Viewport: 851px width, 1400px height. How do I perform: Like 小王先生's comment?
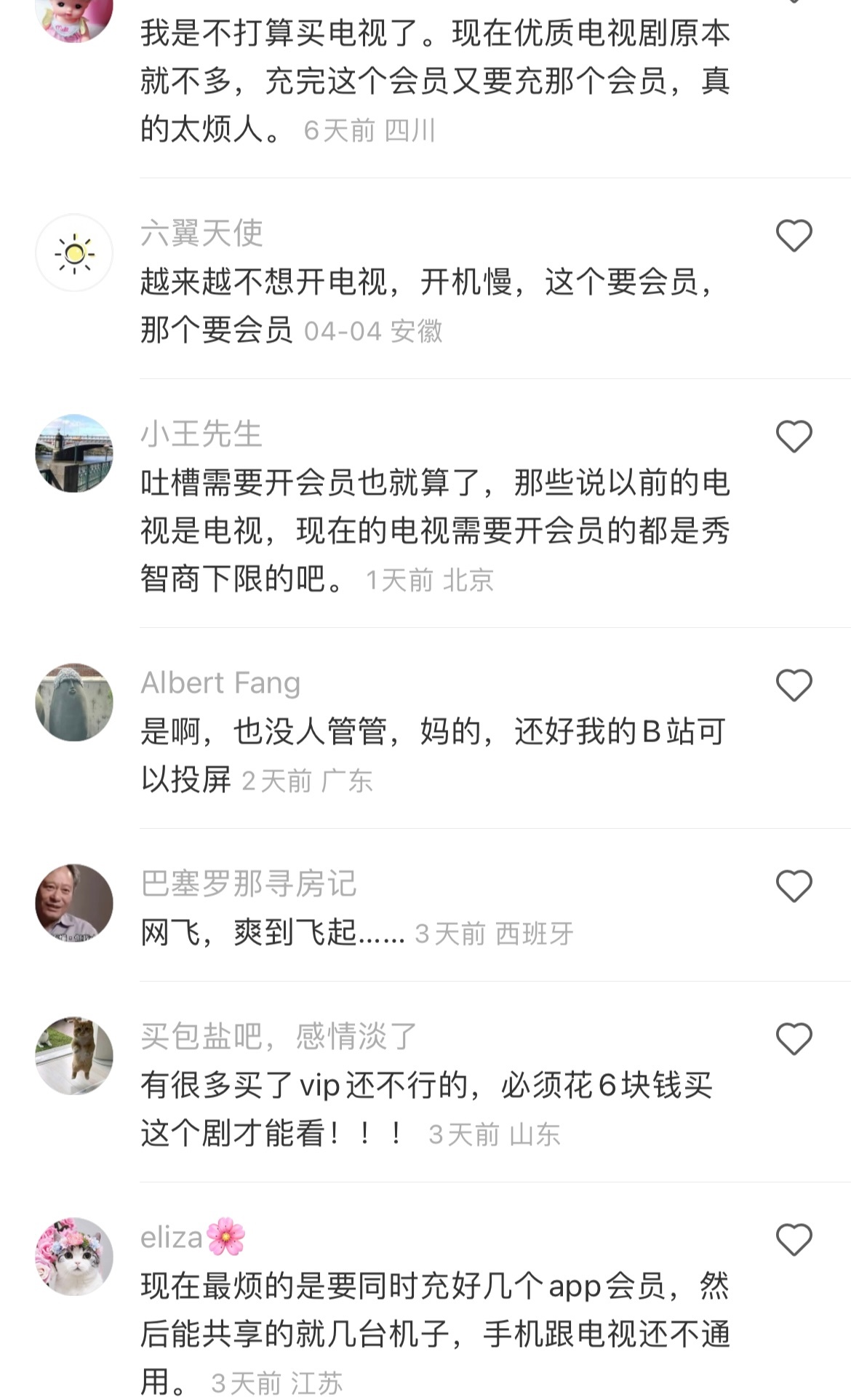coord(794,437)
